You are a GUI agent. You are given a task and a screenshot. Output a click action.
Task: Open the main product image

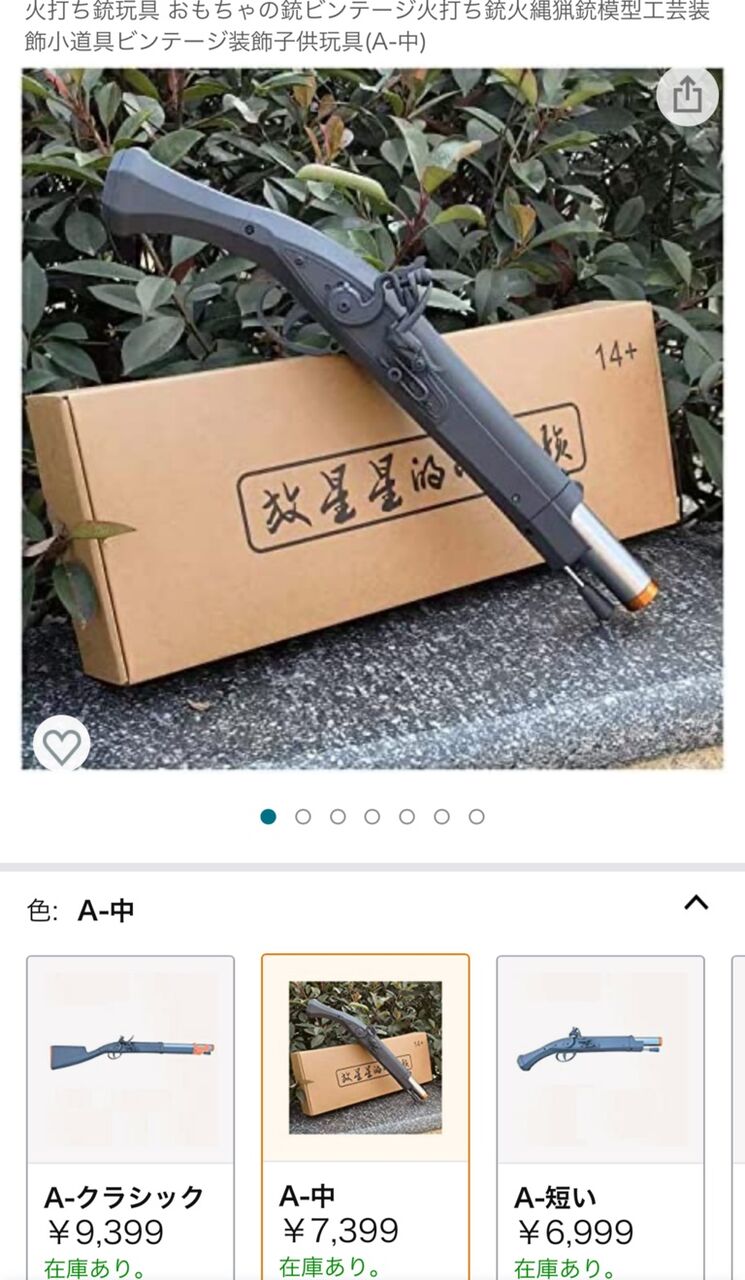click(x=372, y=418)
